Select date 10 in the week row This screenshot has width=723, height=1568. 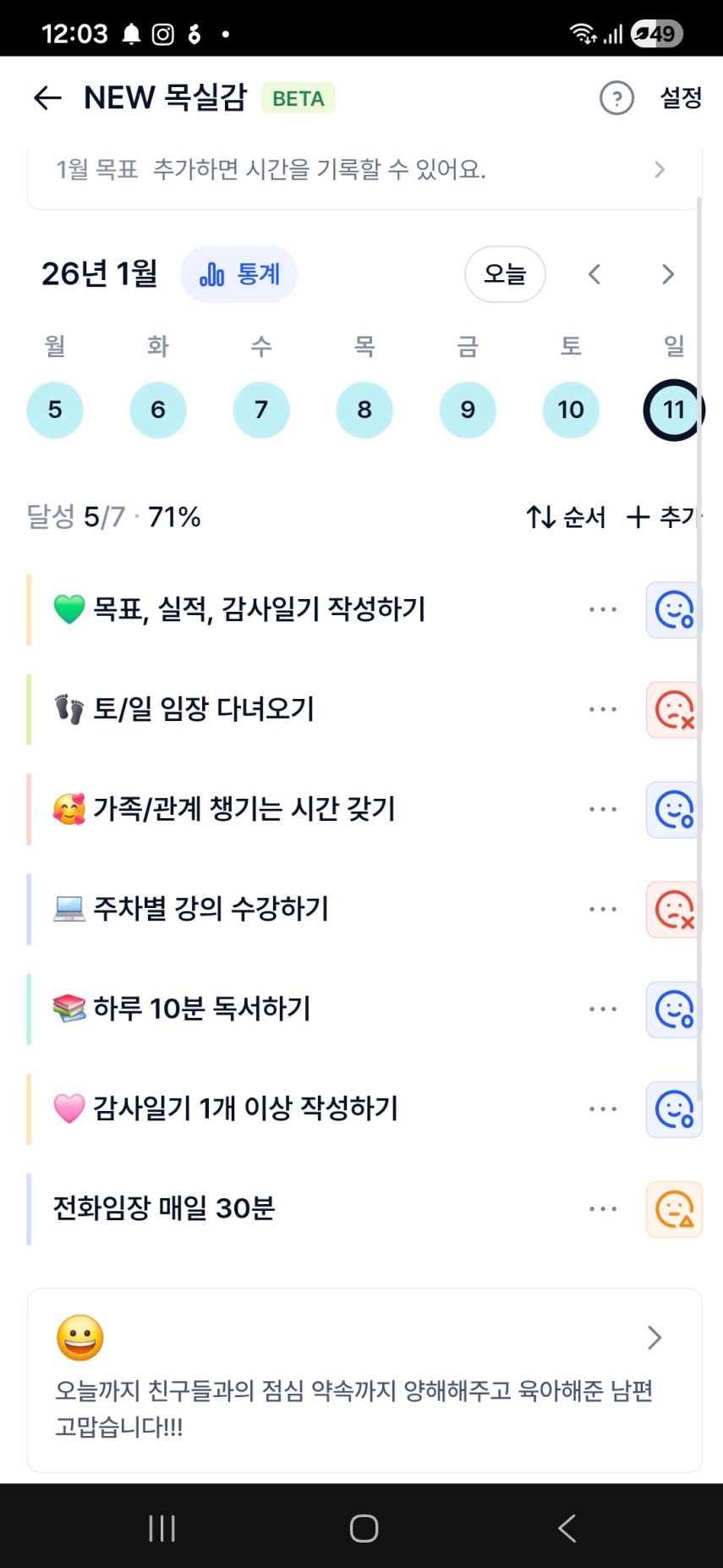click(571, 410)
